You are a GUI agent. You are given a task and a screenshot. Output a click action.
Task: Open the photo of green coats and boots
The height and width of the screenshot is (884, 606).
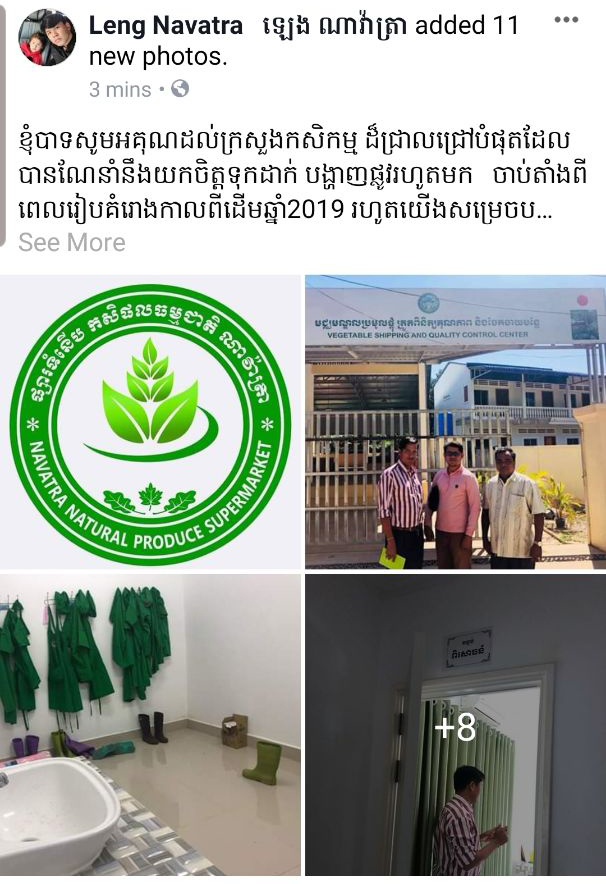pyautogui.click(x=151, y=727)
